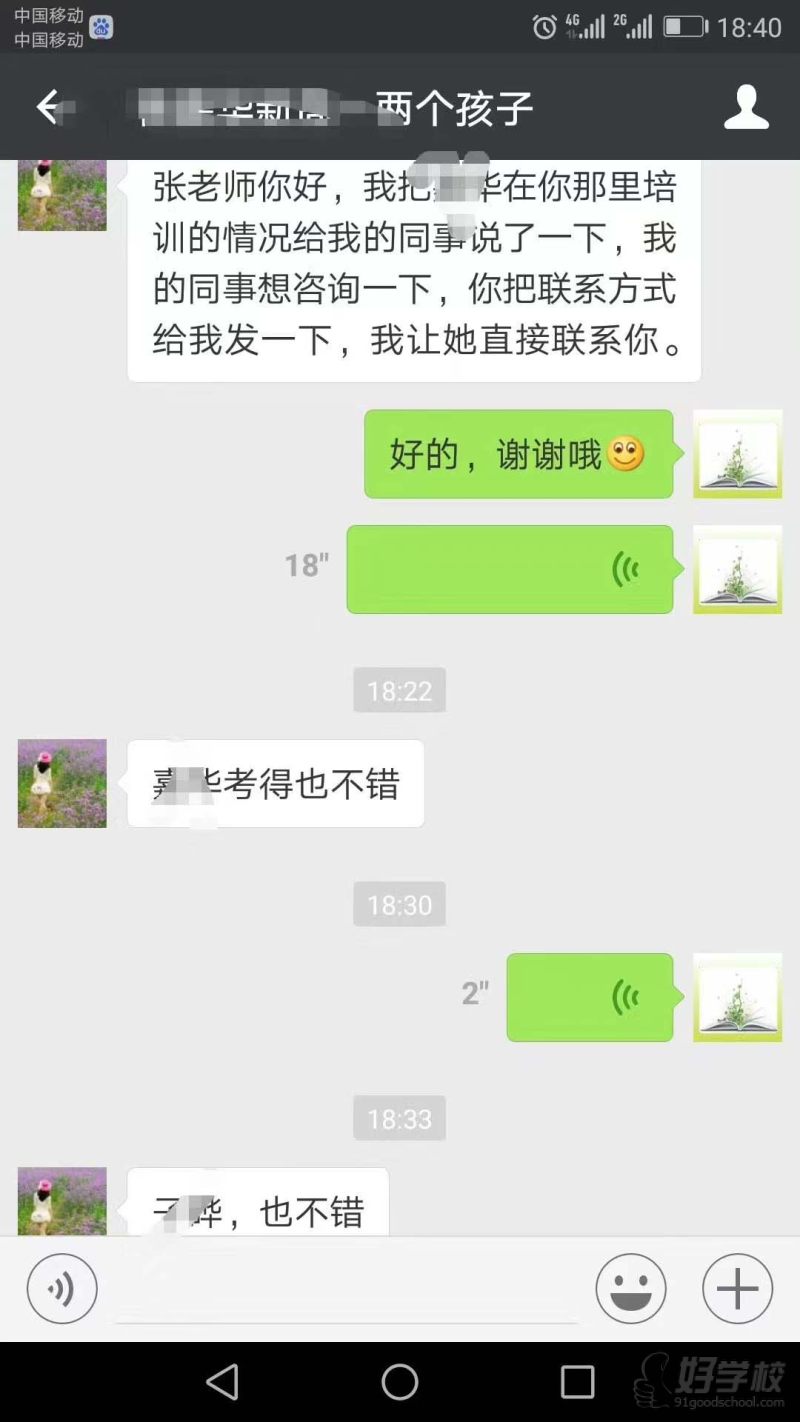Select the message bubble 好的，谢谢哦
The image size is (800, 1422).
(x=520, y=455)
